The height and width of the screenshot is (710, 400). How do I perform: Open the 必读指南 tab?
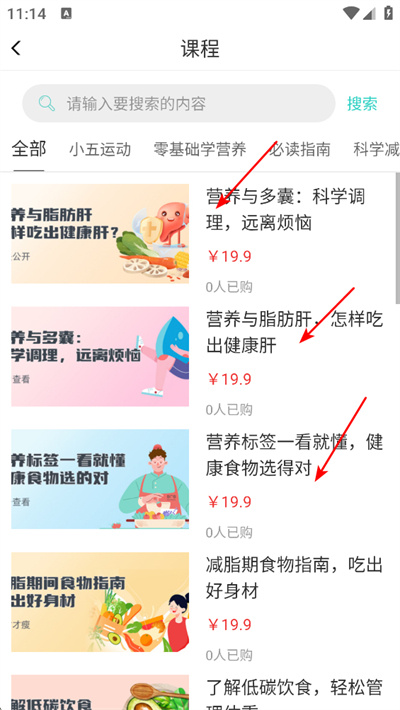300,149
